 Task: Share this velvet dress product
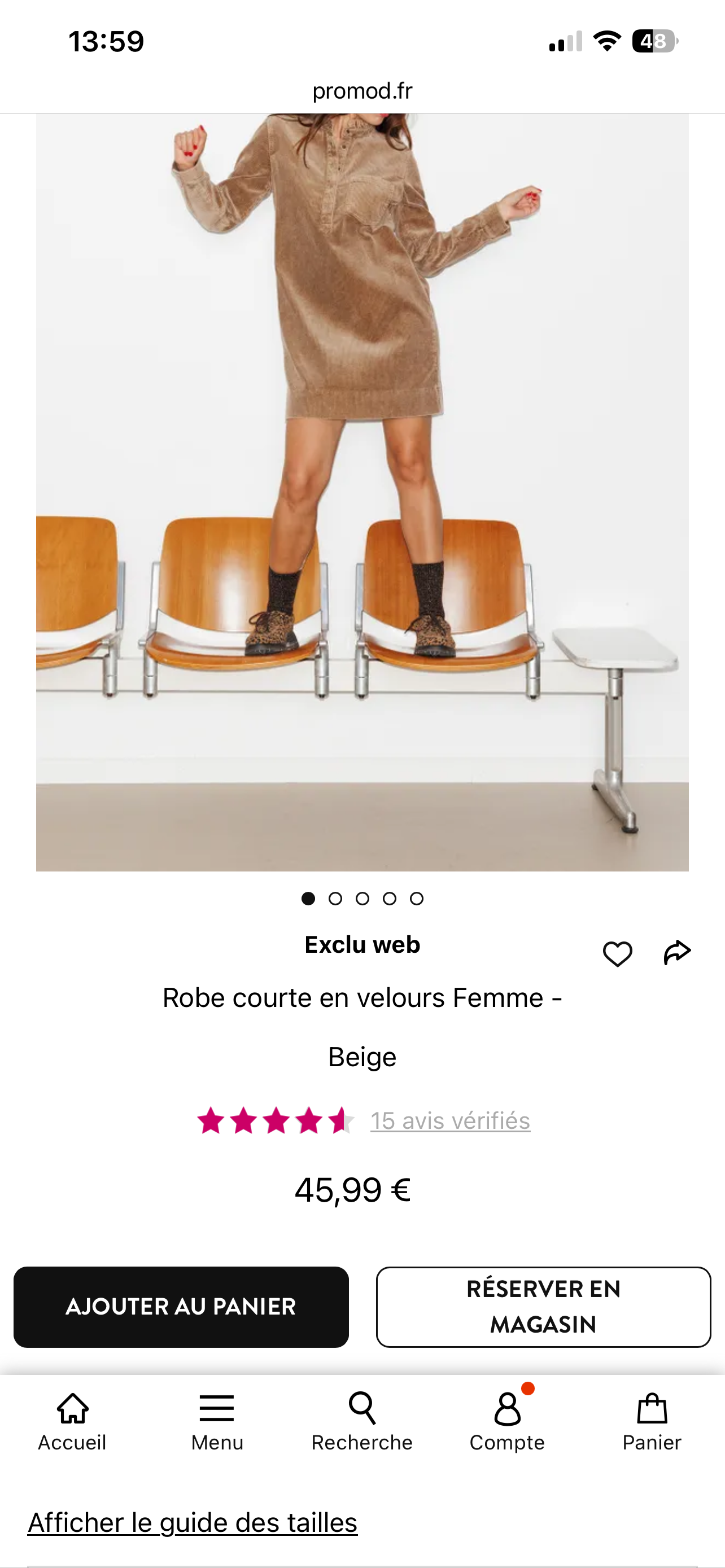(677, 952)
